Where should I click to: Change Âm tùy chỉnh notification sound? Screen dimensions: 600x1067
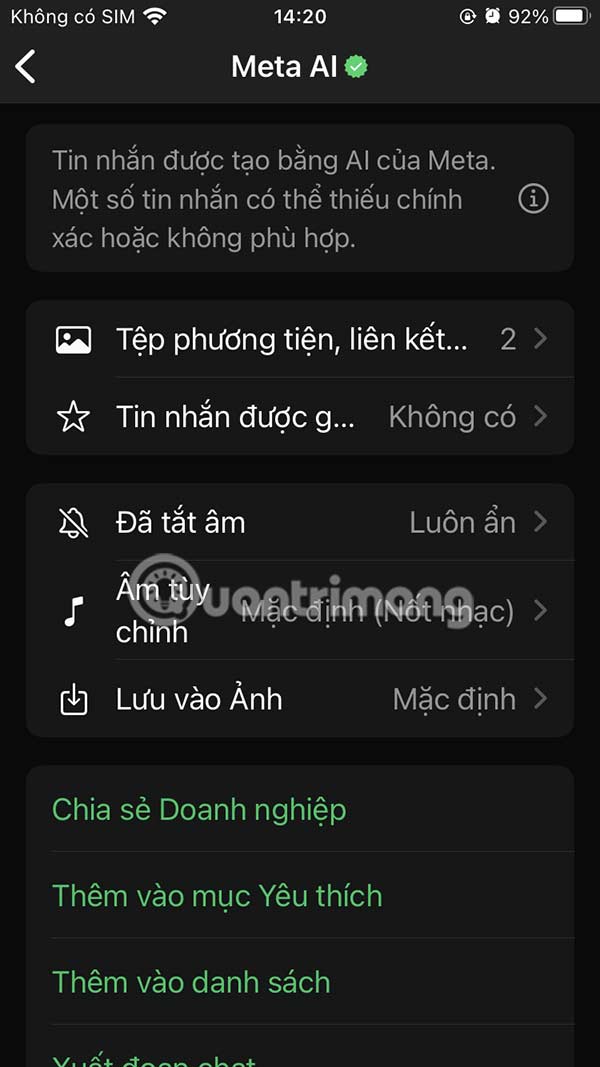[300, 610]
